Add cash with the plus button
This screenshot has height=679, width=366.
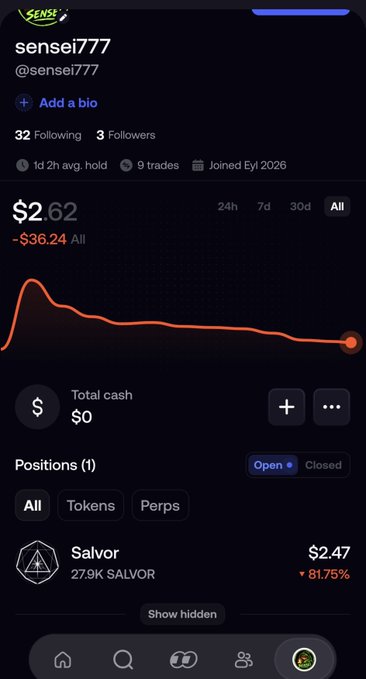click(x=286, y=407)
